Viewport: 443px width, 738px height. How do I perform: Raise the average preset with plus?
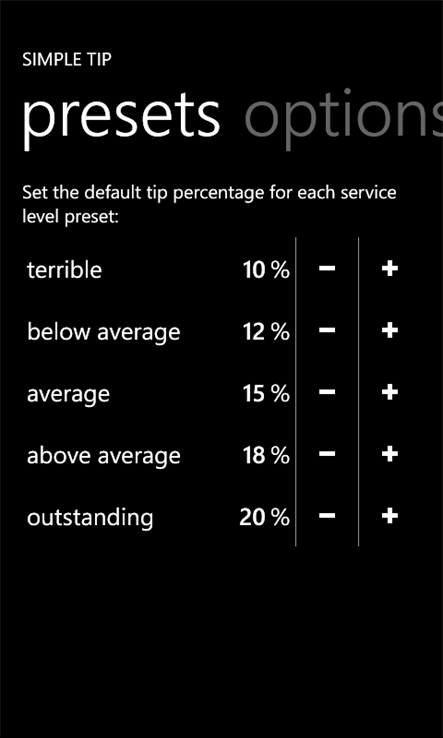(390, 393)
